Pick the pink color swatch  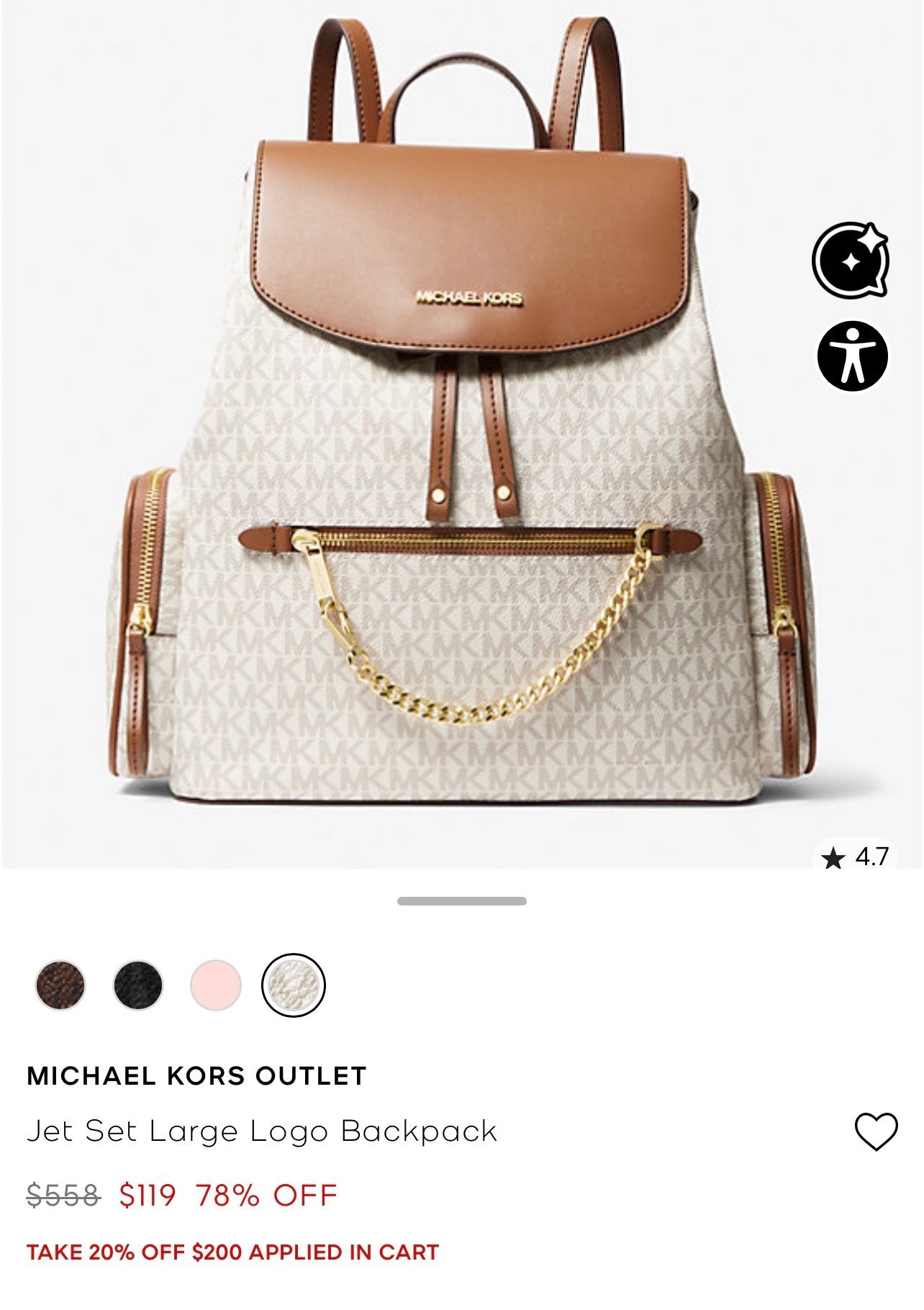pos(216,985)
